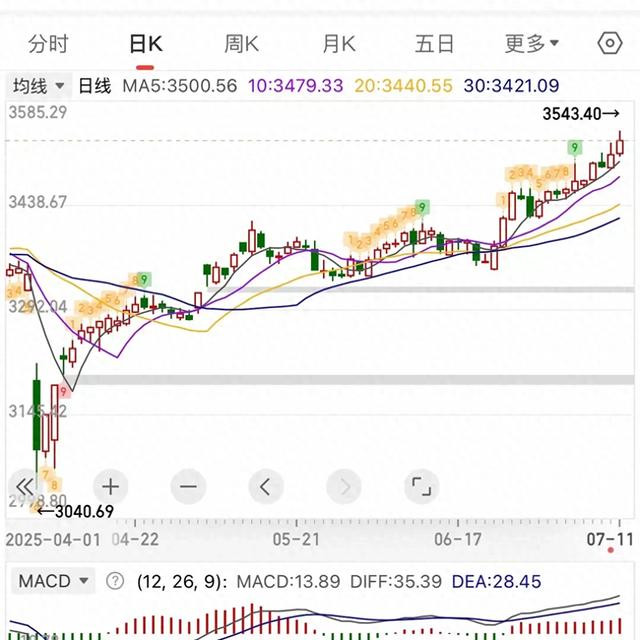Screen dimensions: 640x640
Task: Move chart right with the right arrow
Action: click(343, 487)
